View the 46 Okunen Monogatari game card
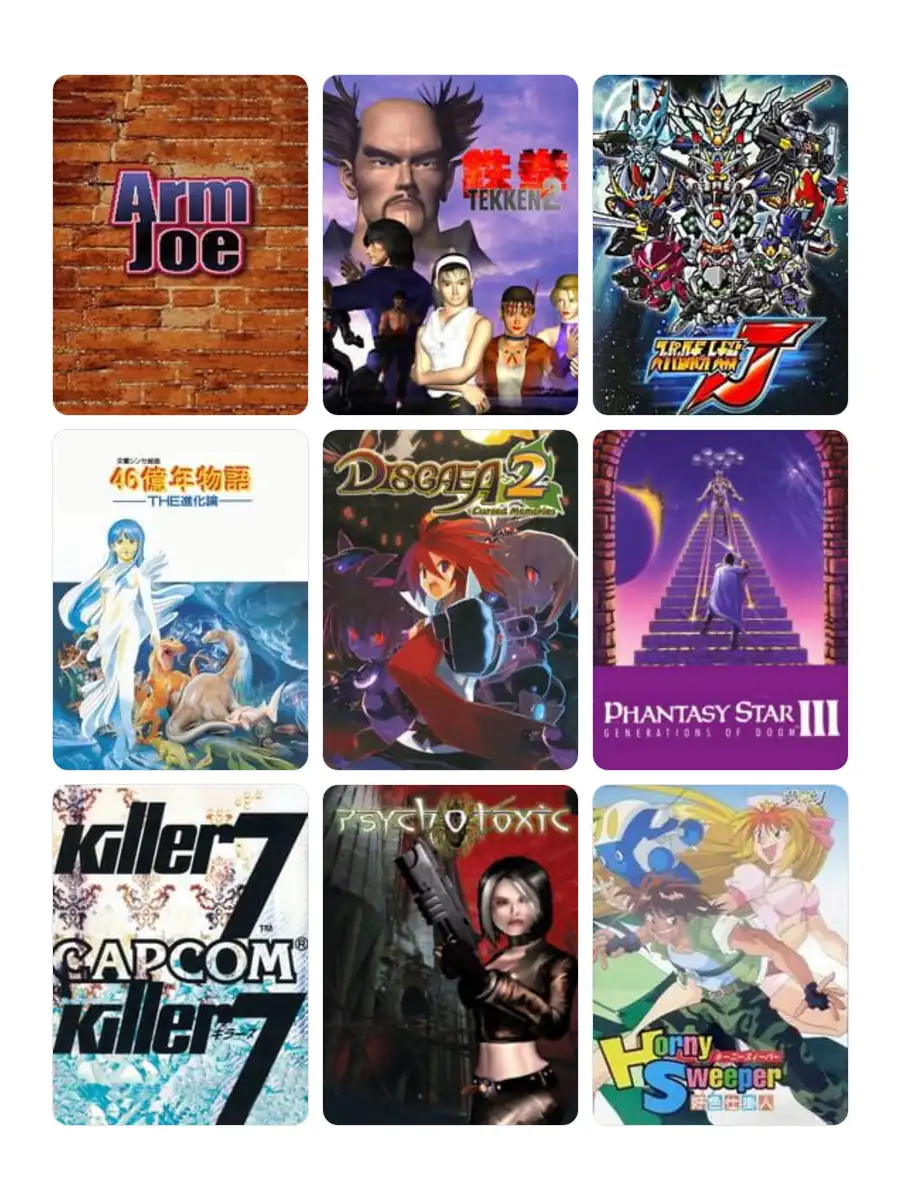The image size is (900, 1200). pos(180,599)
